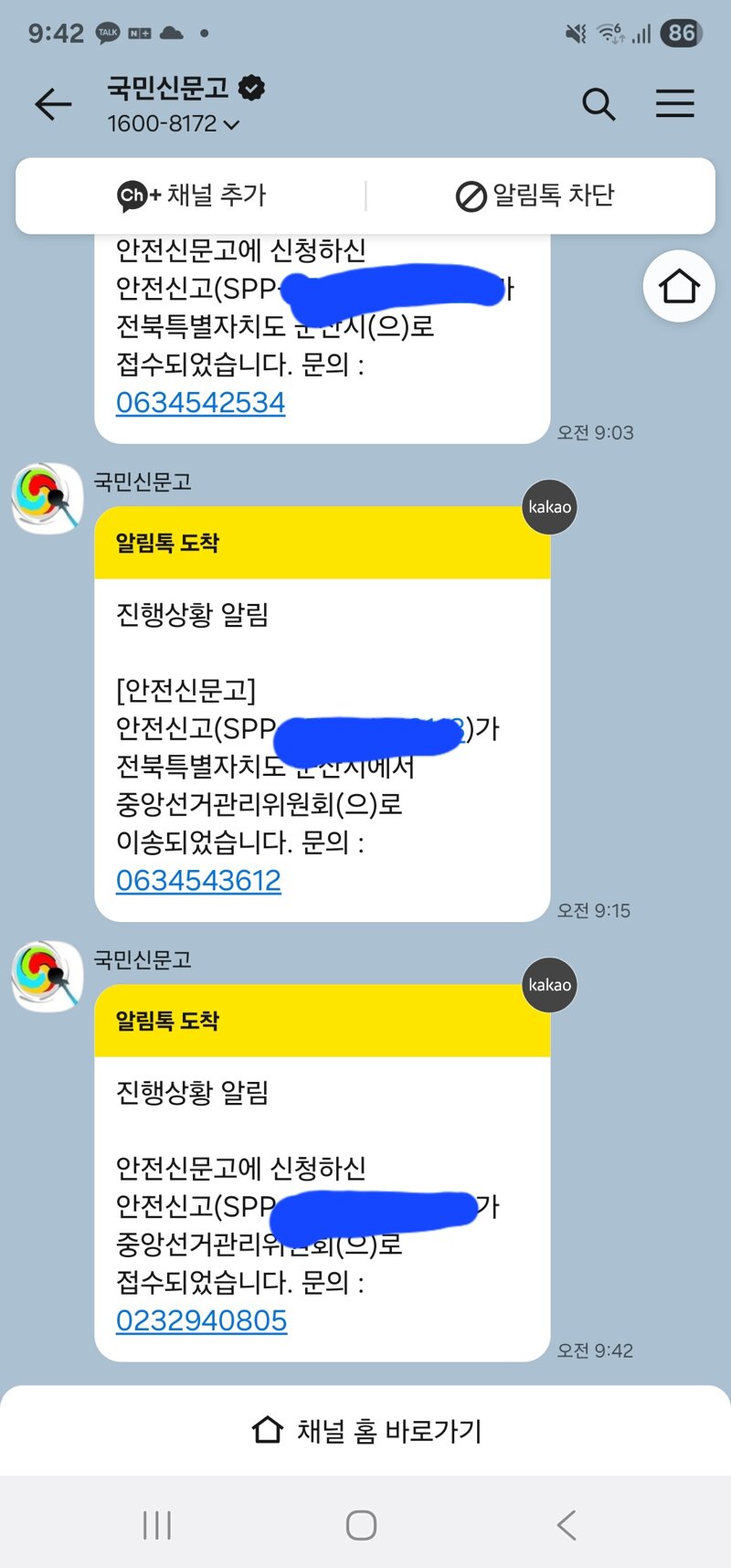Tap 채널 추가 to add the channel
The image size is (731, 1568).
pyautogui.click(x=192, y=195)
